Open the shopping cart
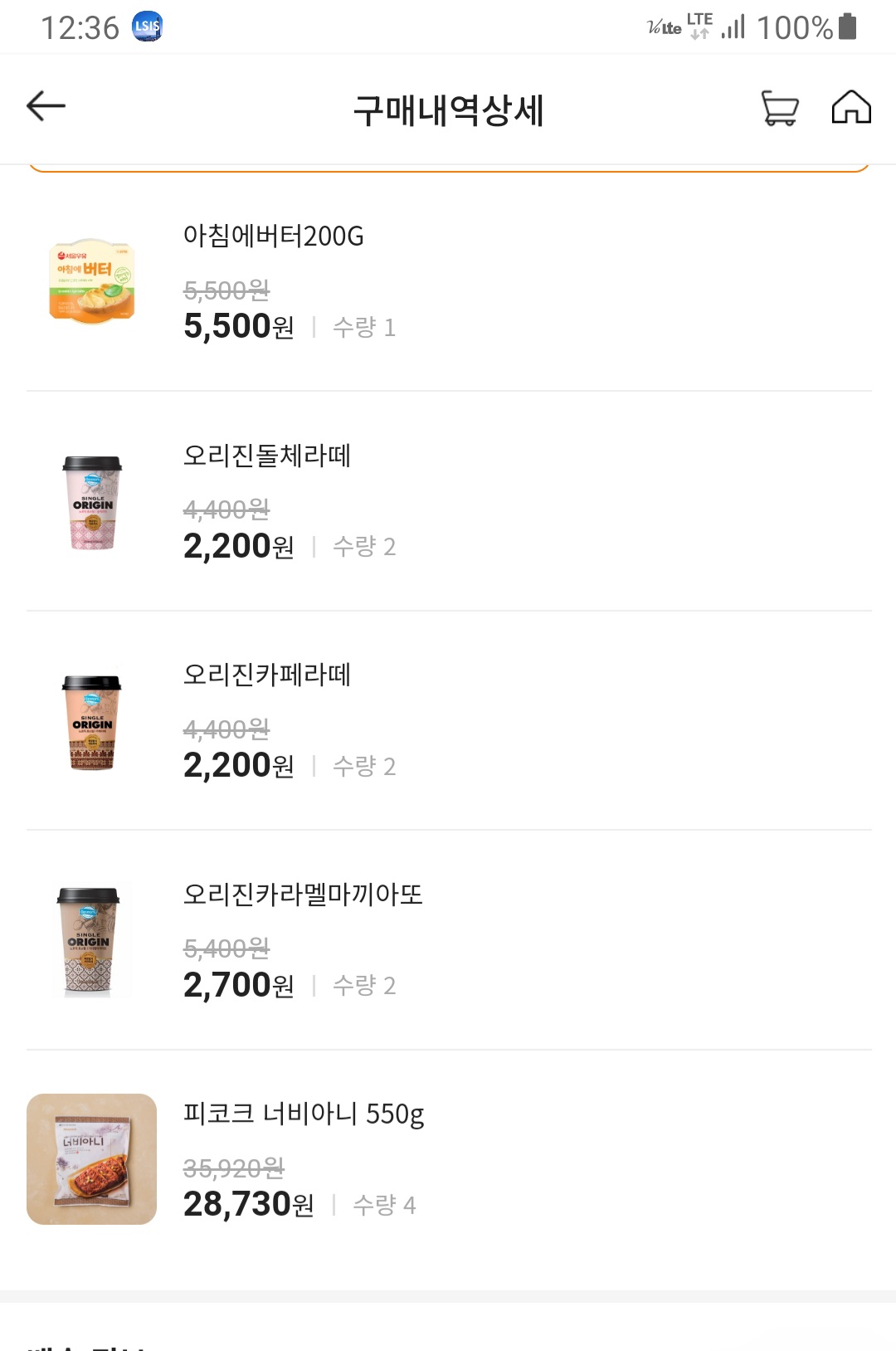896x1351 pixels. pyautogui.click(x=778, y=106)
